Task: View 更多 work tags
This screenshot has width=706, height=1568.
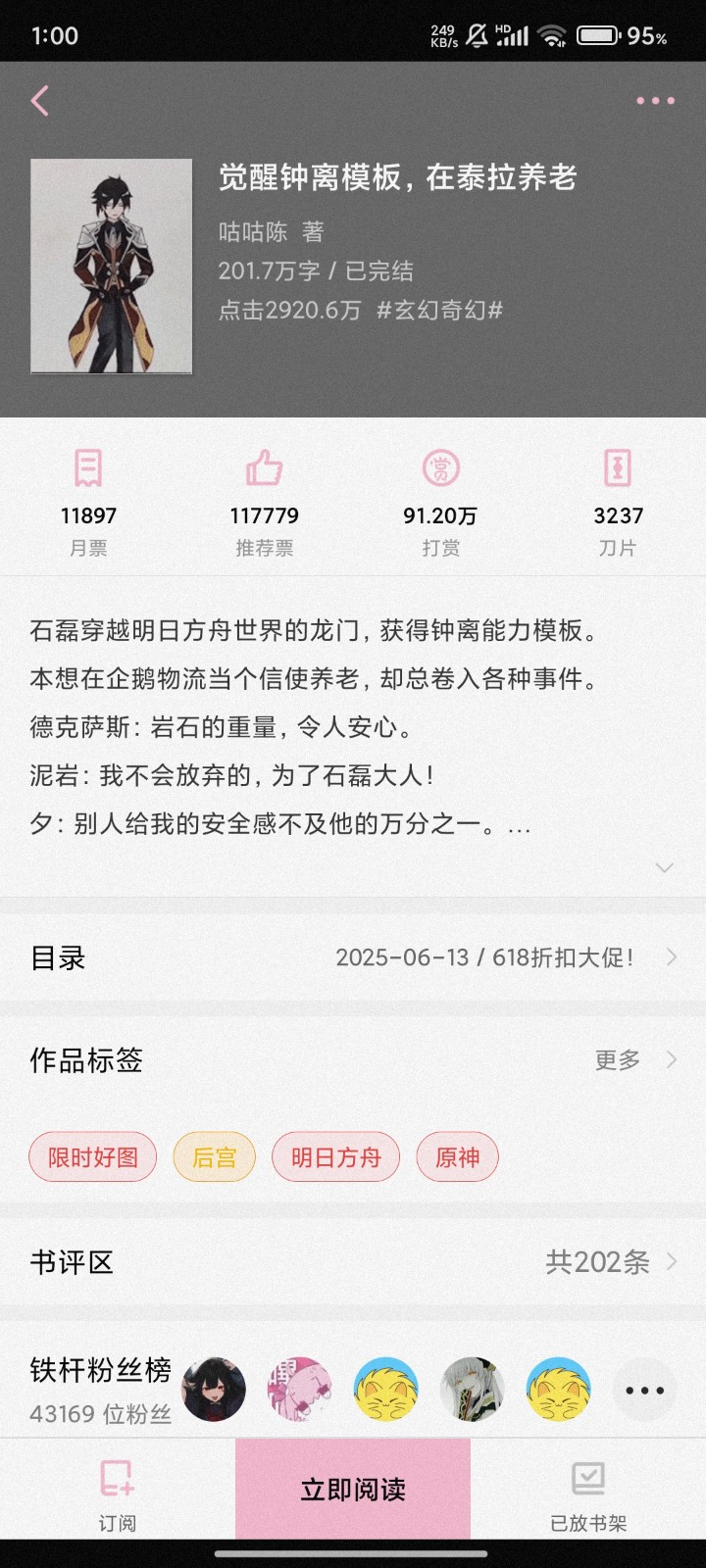Action: [x=634, y=1059]
